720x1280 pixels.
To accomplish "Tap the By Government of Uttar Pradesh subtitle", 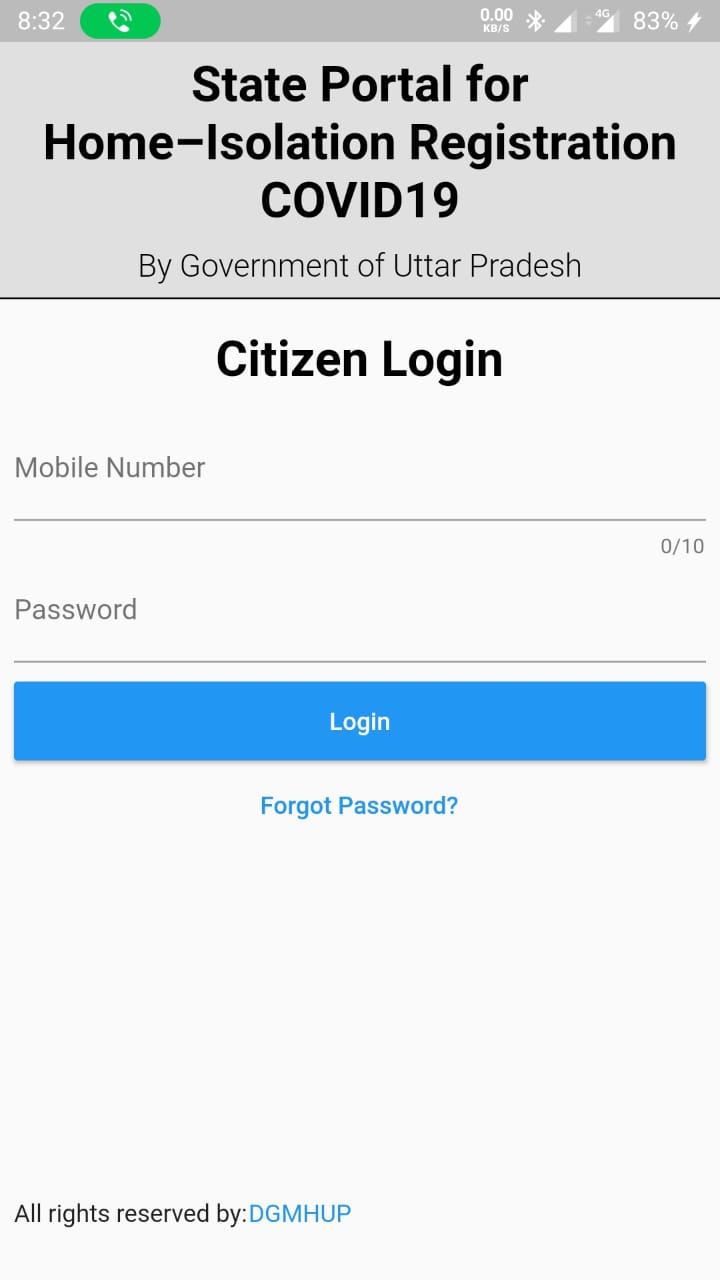I will 360,265.
